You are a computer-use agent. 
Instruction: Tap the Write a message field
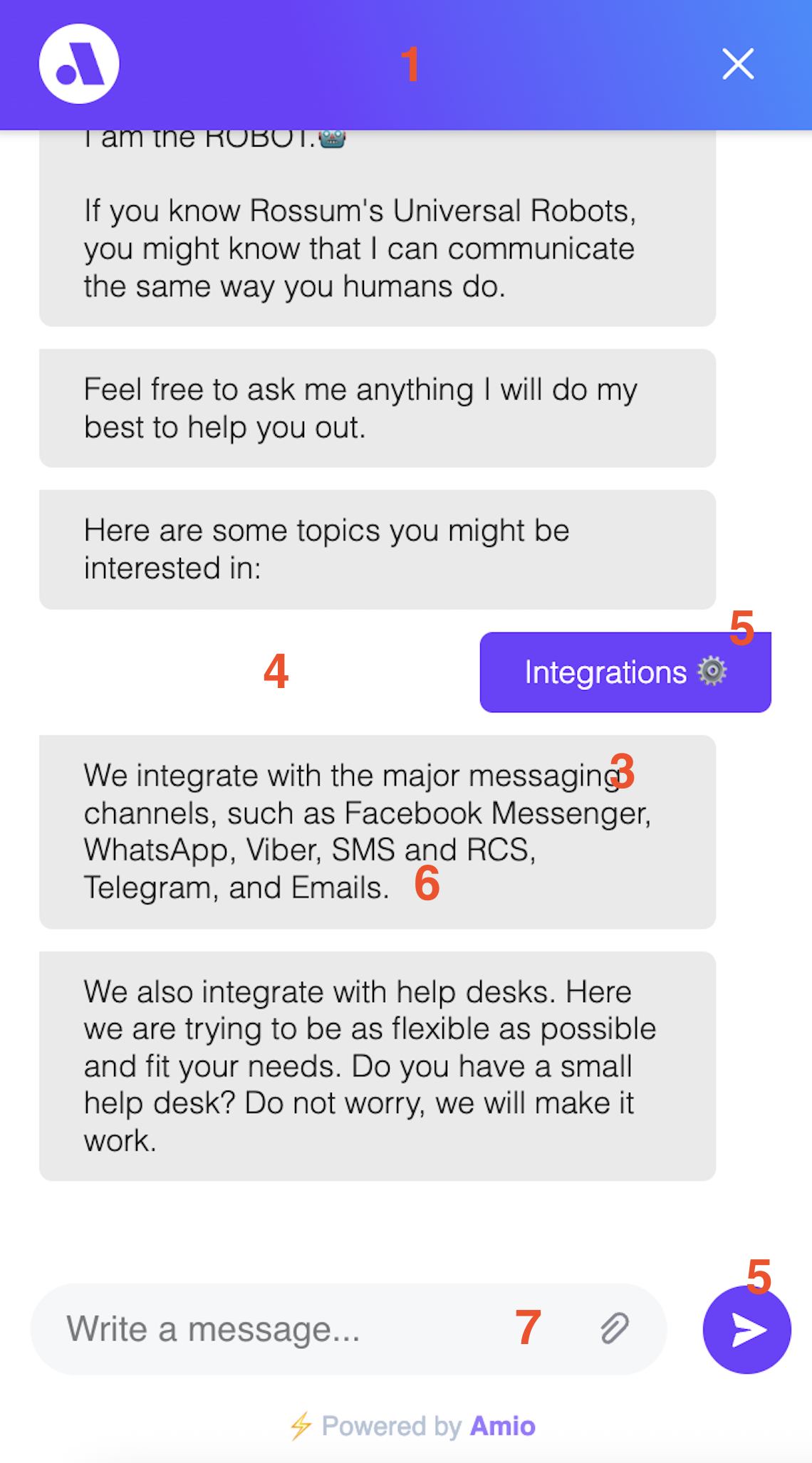point(285,1329)
